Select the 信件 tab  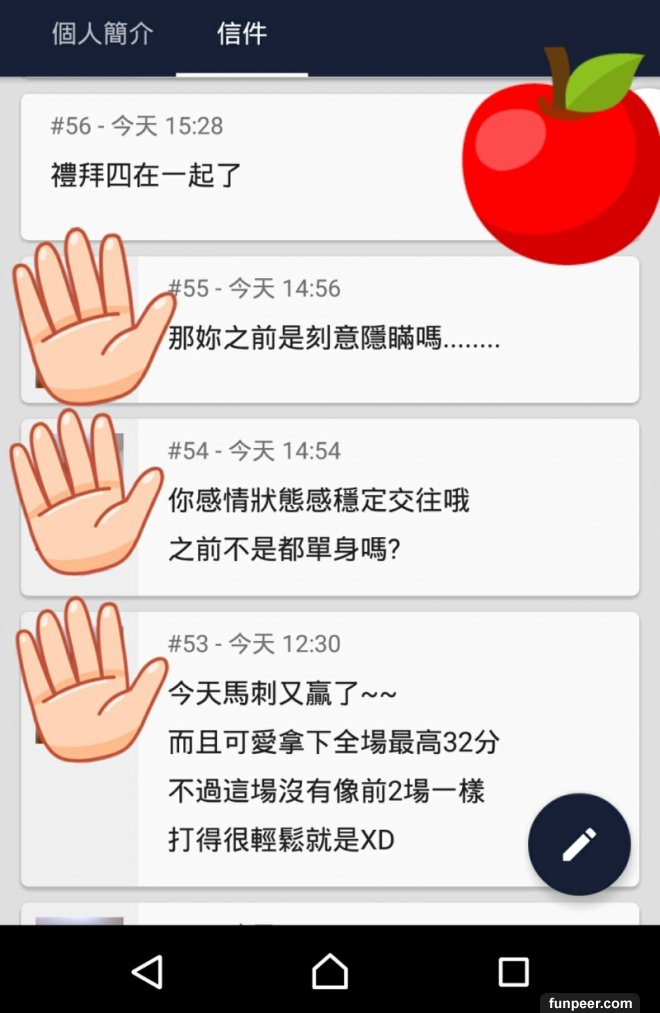(242, 34)
